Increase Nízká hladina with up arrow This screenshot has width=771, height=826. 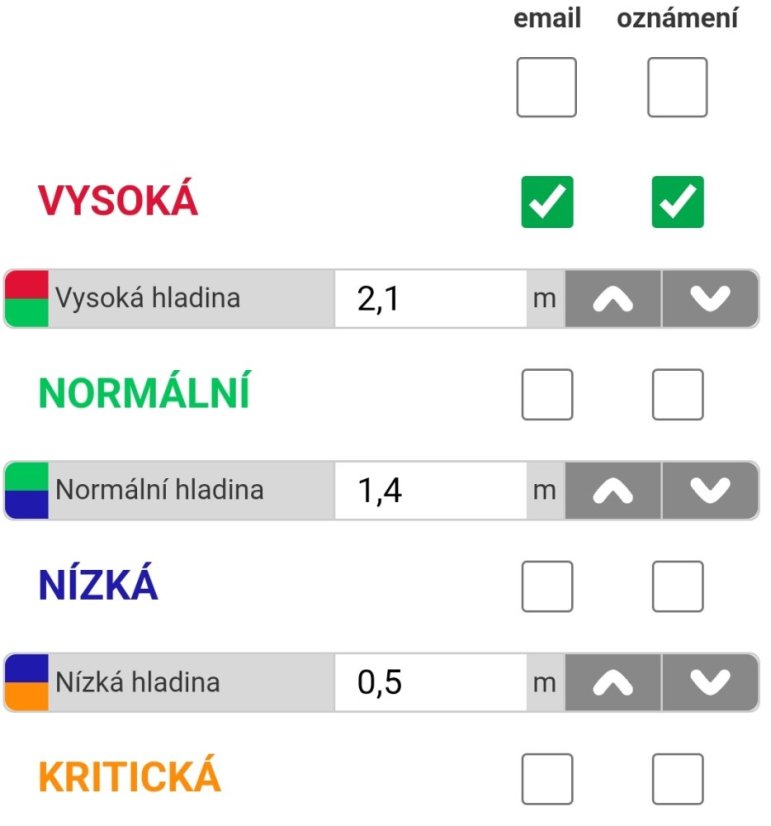(x=613, y=683)
